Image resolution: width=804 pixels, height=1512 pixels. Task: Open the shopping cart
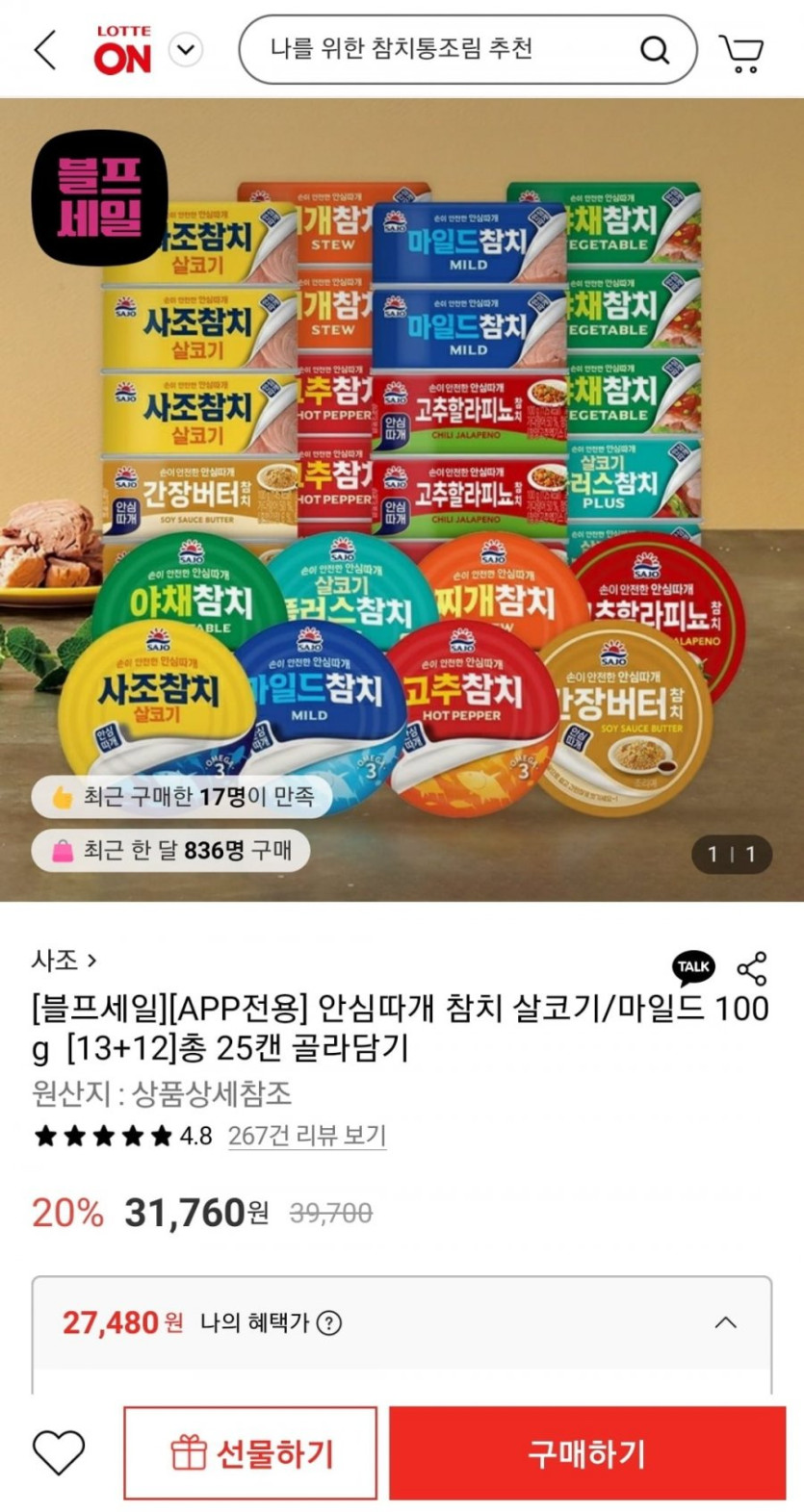(741, 52)
